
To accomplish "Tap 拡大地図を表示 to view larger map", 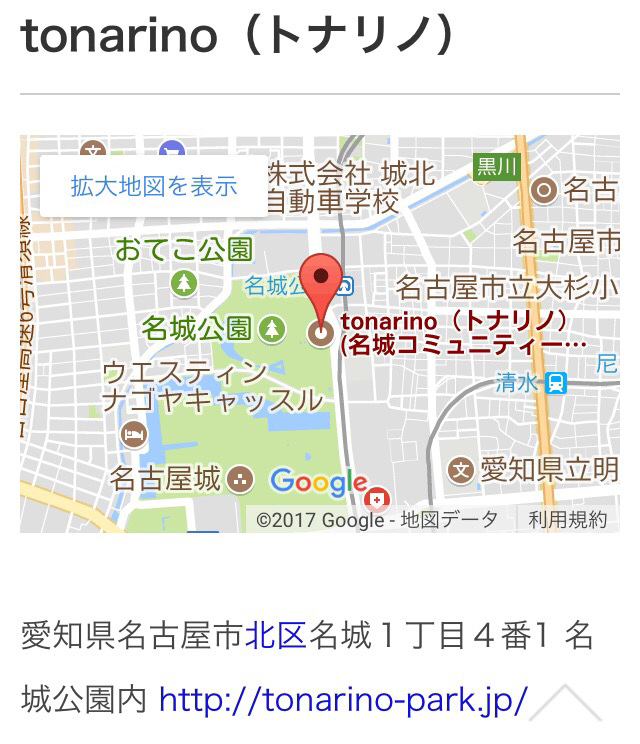I will click(154, 186).
